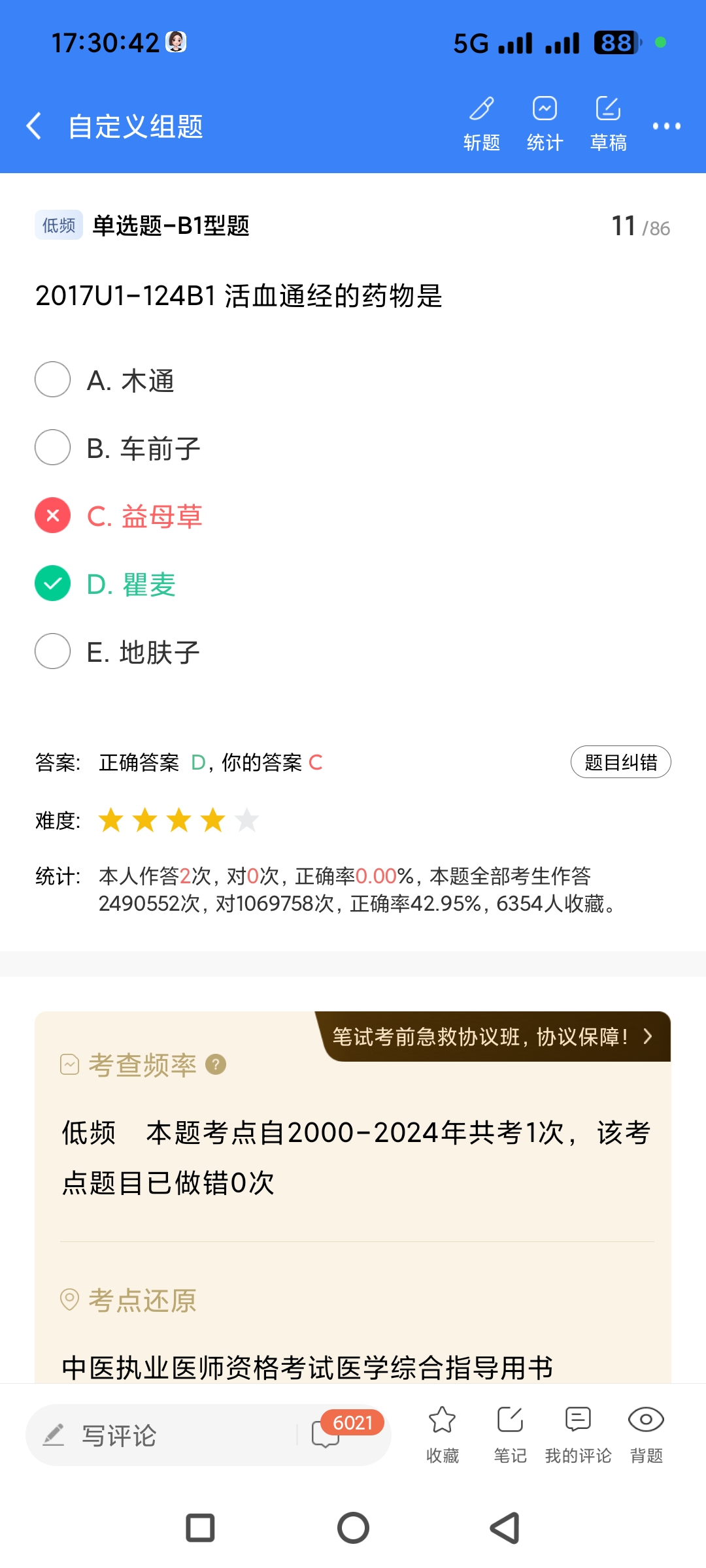The height and width of the screenshot is (1568, 706).
Task: Report an error via 题目纠错
Action: [x=620, y=762]
